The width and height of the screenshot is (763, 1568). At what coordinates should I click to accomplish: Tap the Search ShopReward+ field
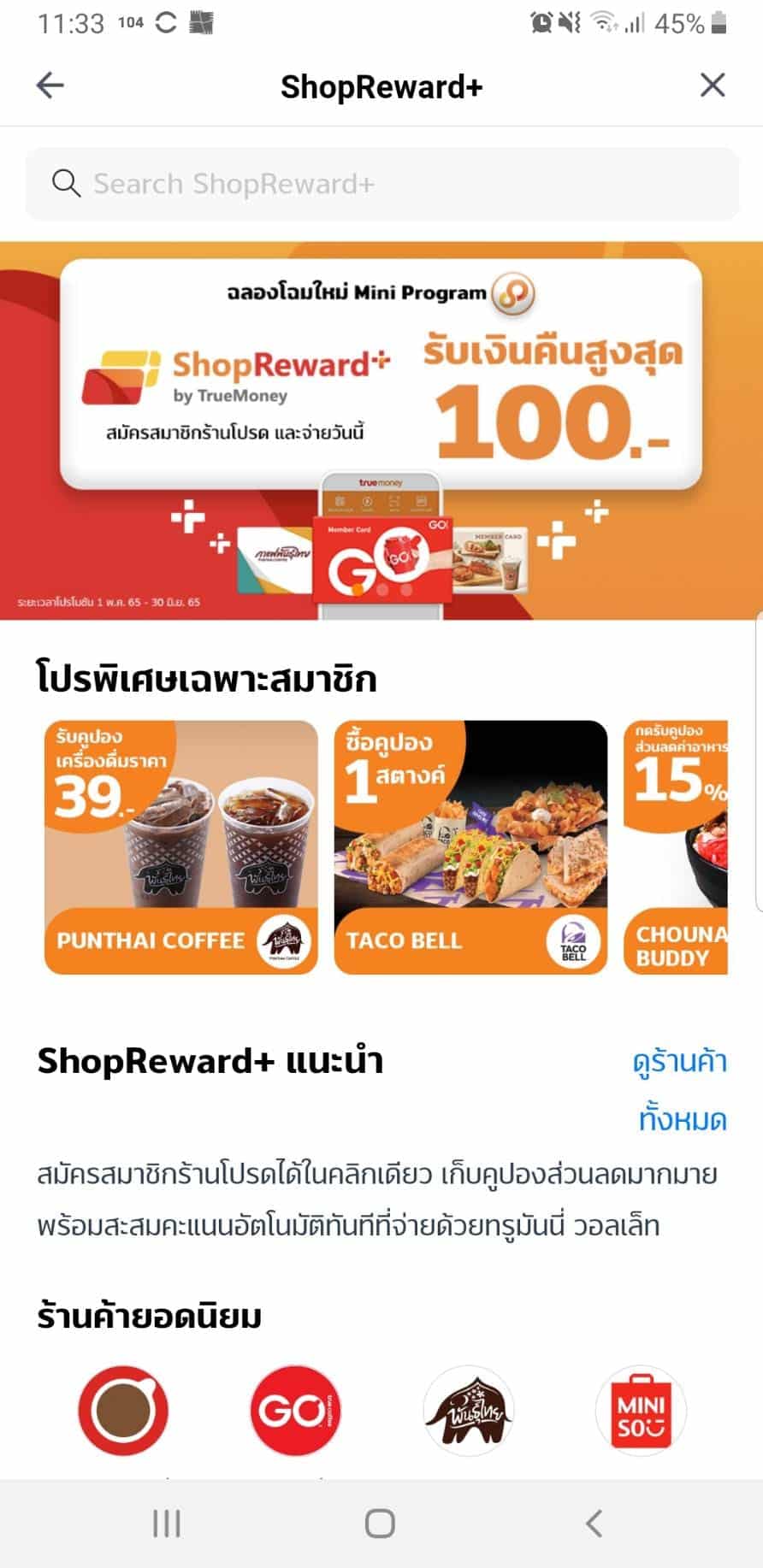tap(381, 184)
